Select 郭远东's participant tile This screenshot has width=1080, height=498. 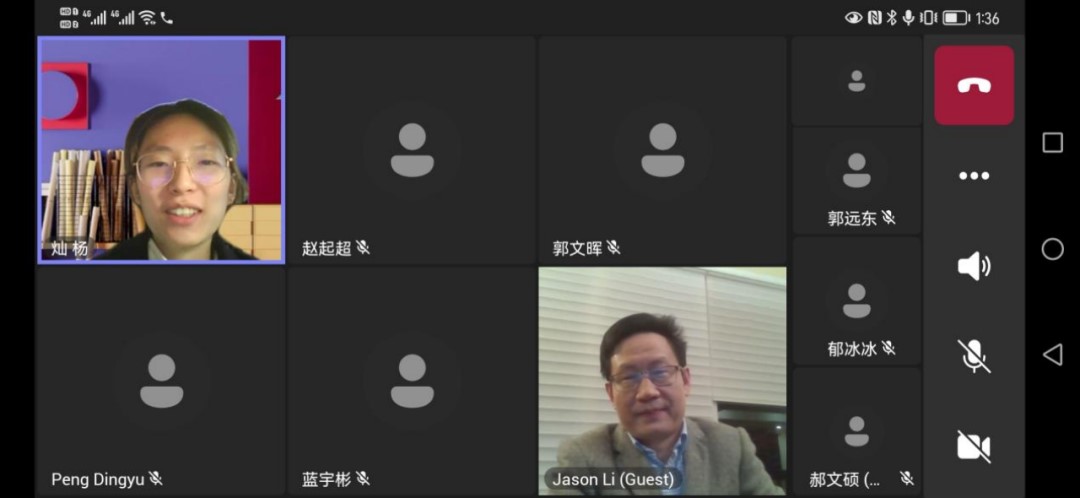click(x=857, y=180)
